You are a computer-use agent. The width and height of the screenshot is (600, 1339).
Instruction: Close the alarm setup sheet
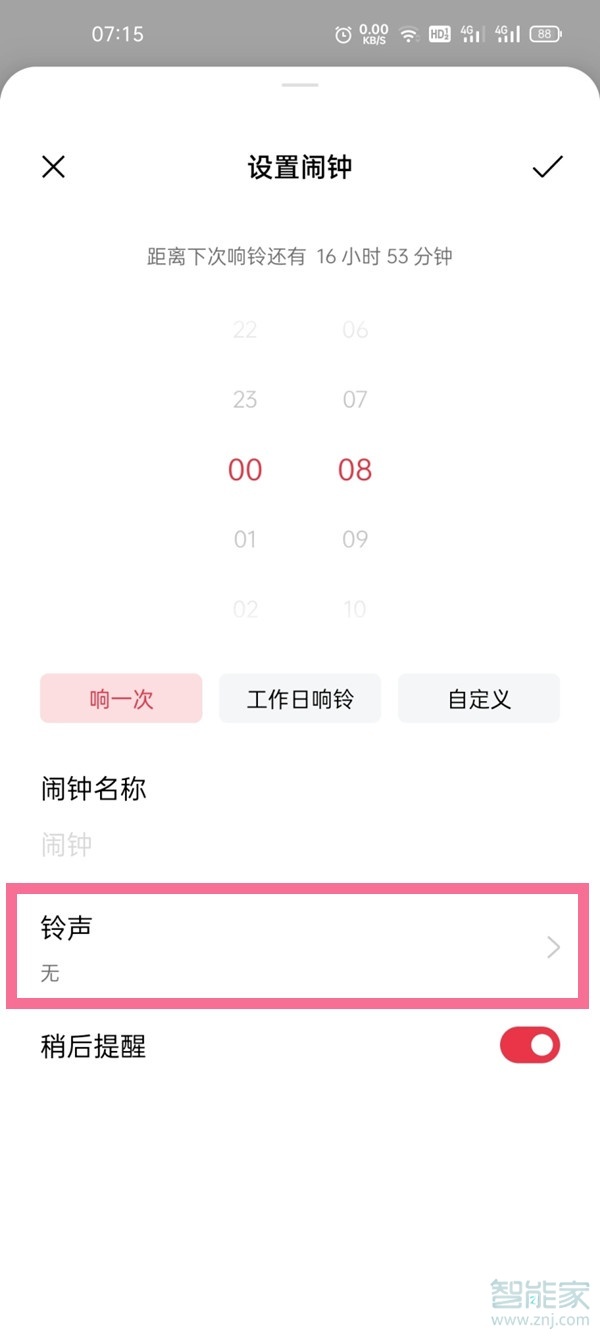[53, 167]
